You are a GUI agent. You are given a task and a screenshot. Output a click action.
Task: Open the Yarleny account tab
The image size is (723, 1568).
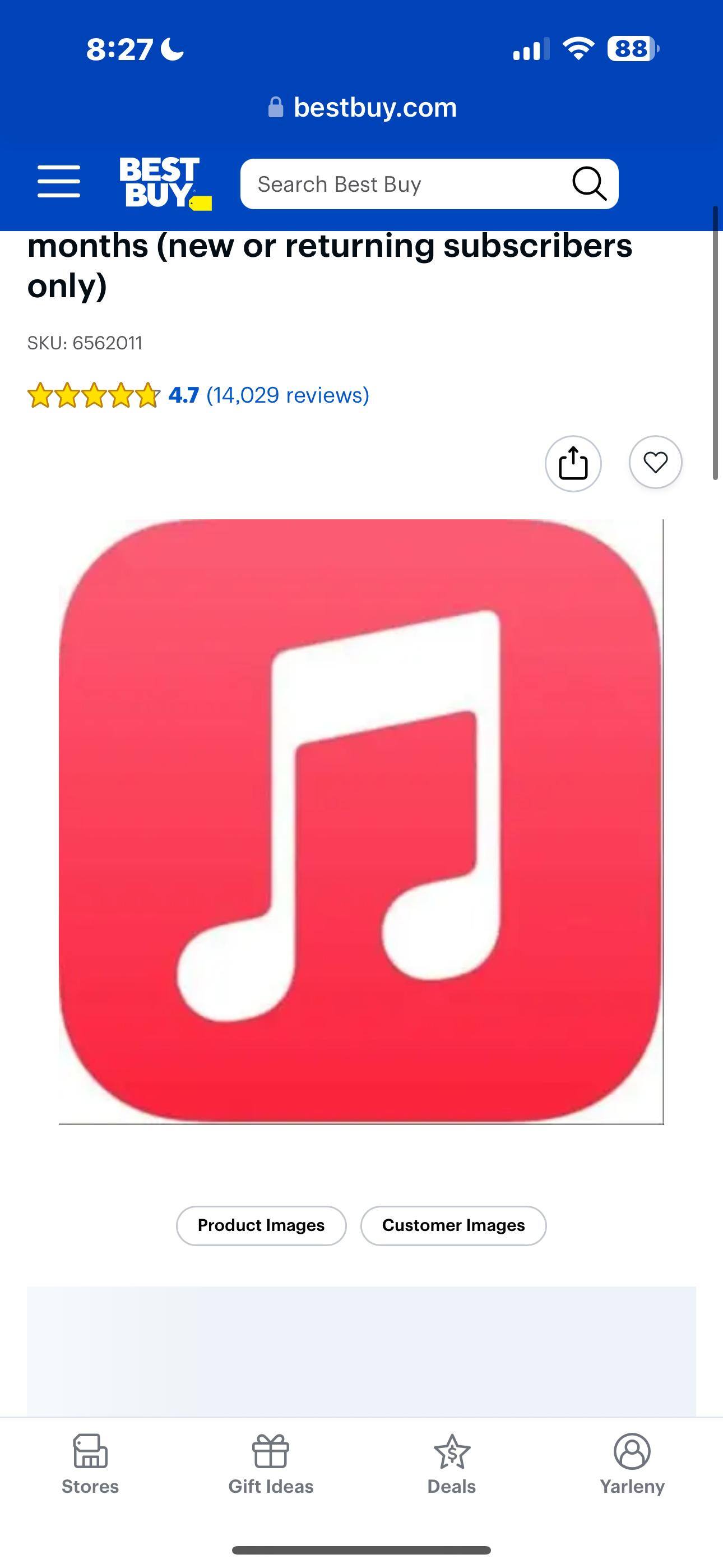(x=632, y=1464)
